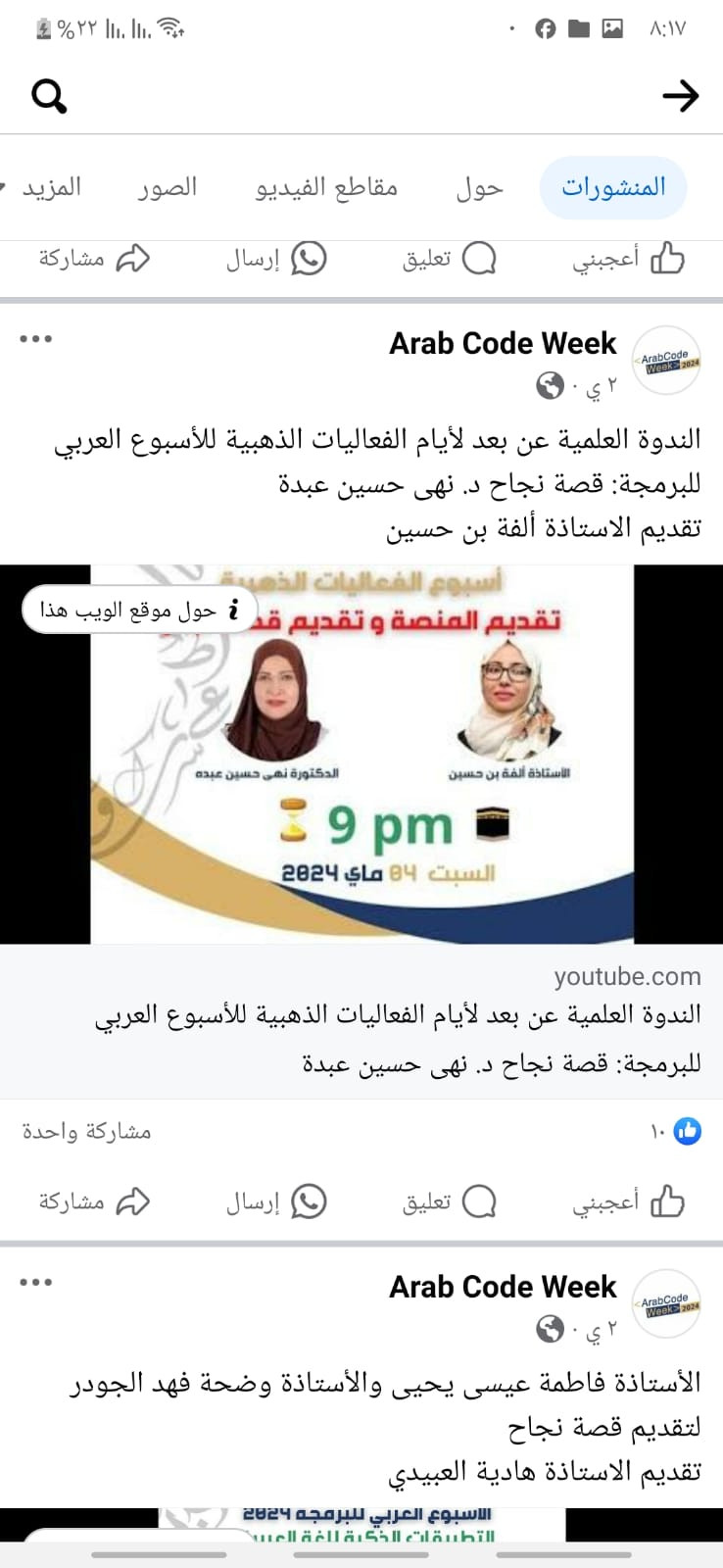Open Arab Code Week profile from الندوة post
Image resolution: width=723 pixels, height=1568 pixels.
tap(503, 343)
